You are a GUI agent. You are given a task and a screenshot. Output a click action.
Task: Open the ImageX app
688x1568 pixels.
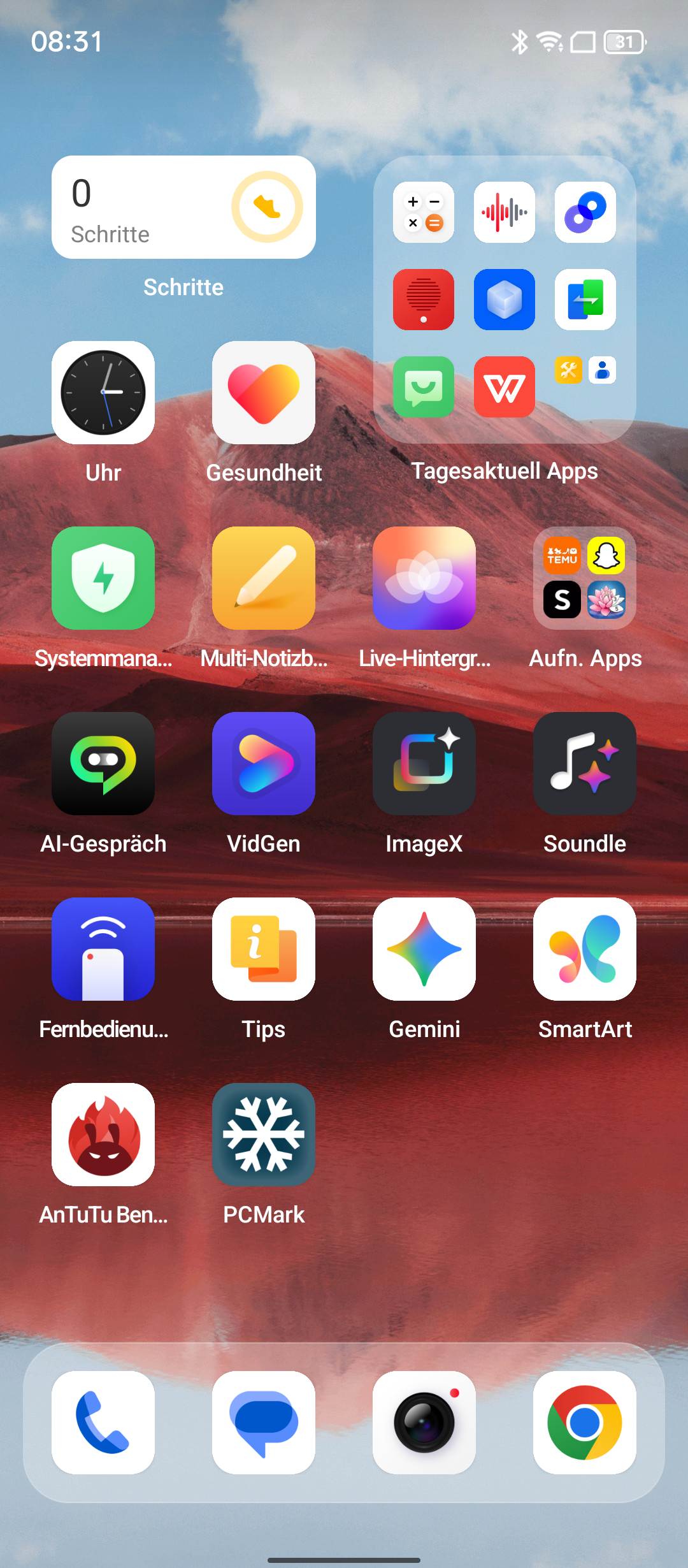tap(424, 764)
